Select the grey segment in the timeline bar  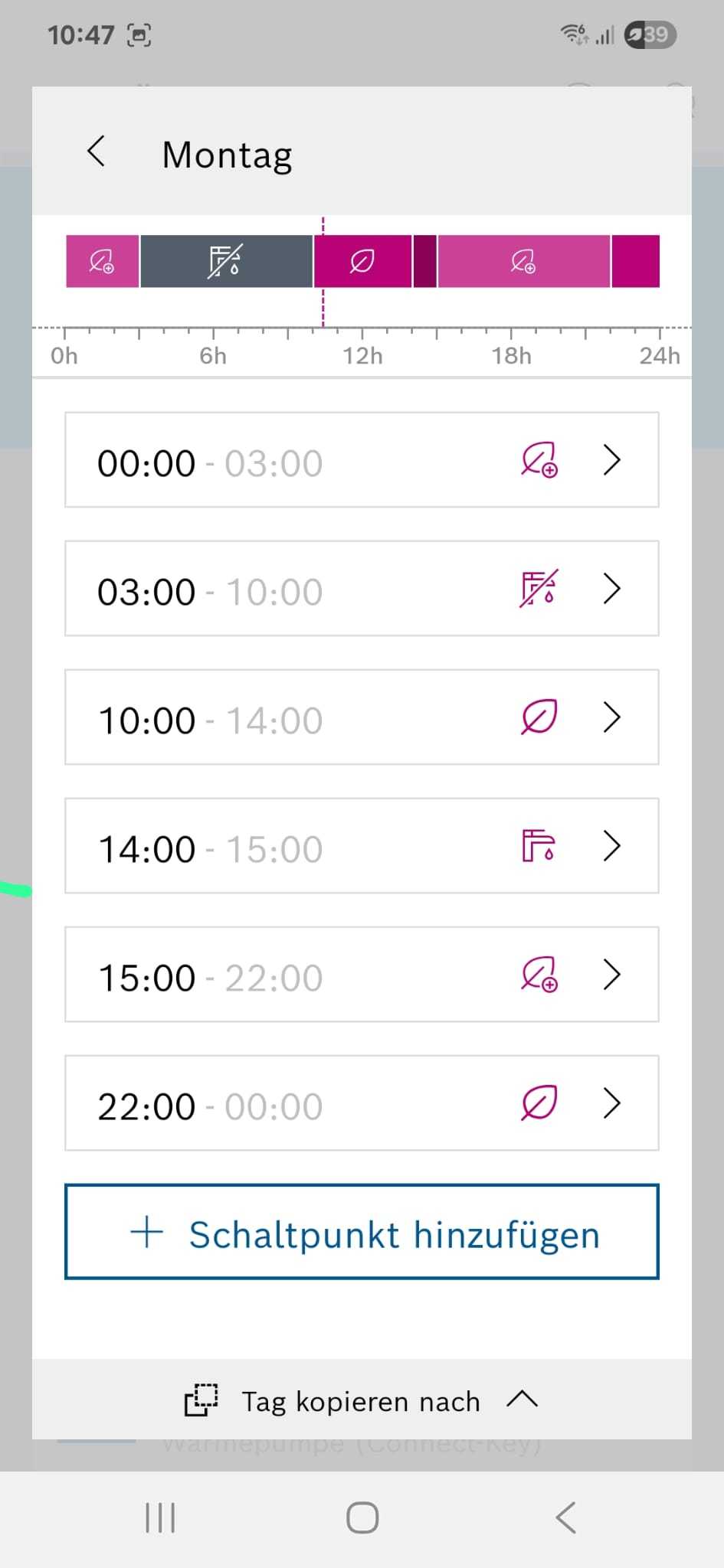227,261
